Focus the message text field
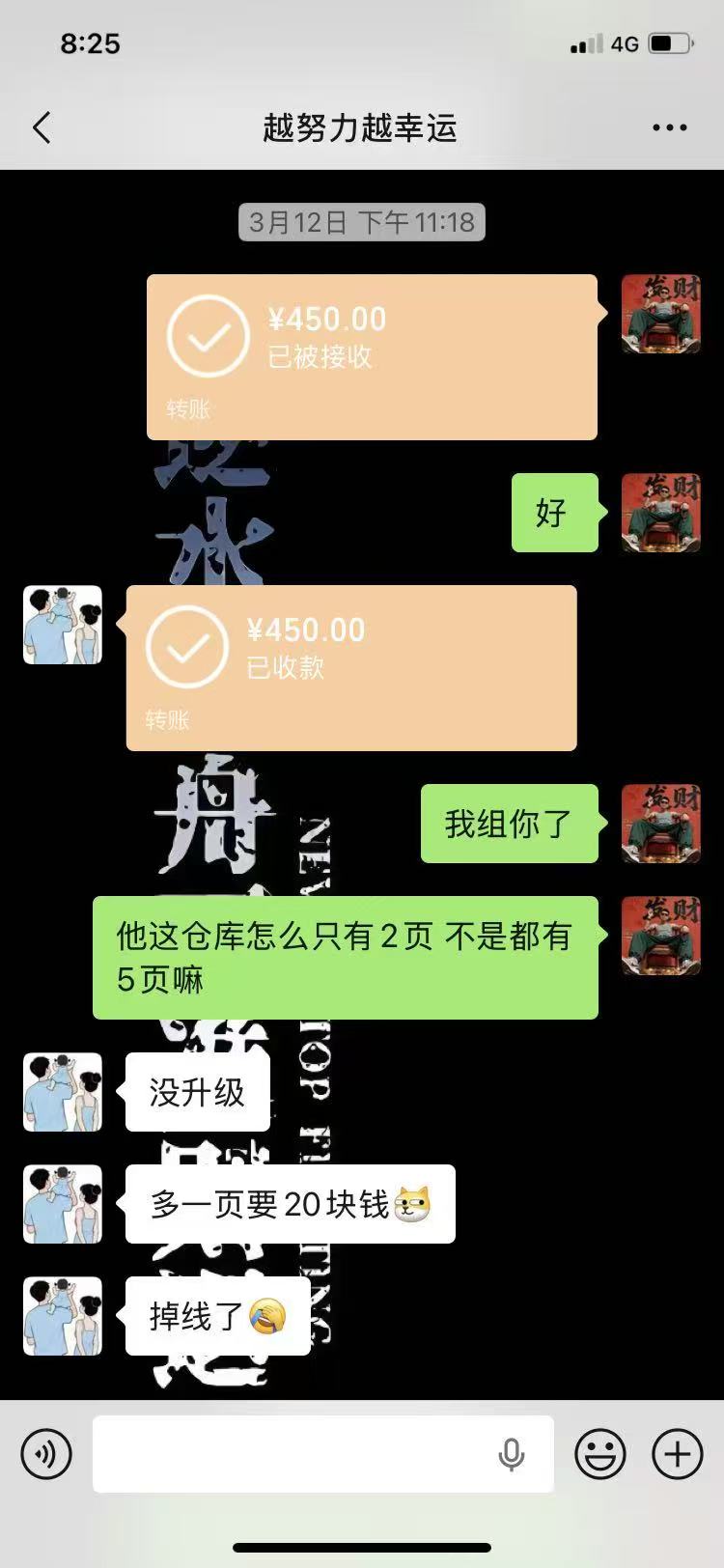 click(290, 1453)
